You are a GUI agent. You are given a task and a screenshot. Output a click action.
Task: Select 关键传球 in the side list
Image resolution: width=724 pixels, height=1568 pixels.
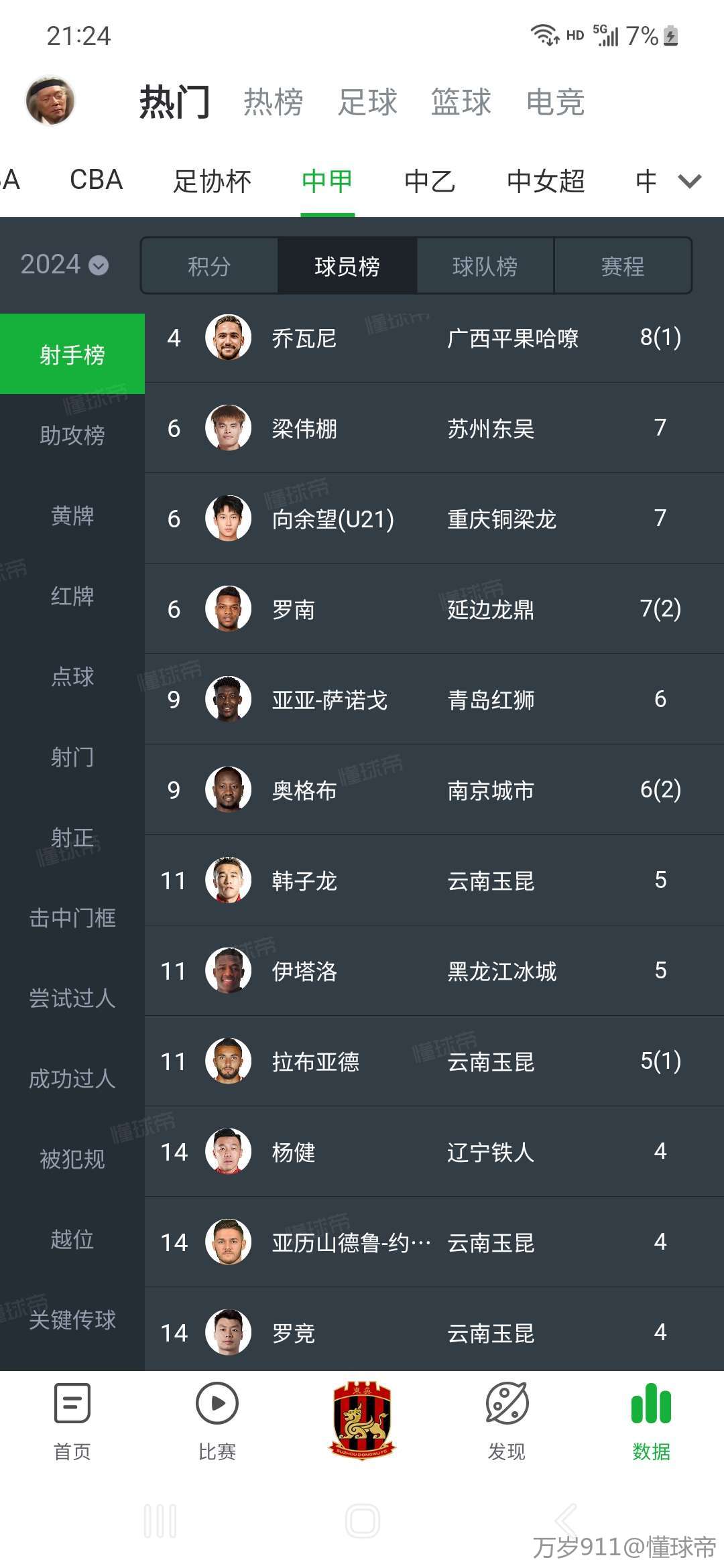(72, 1319)
